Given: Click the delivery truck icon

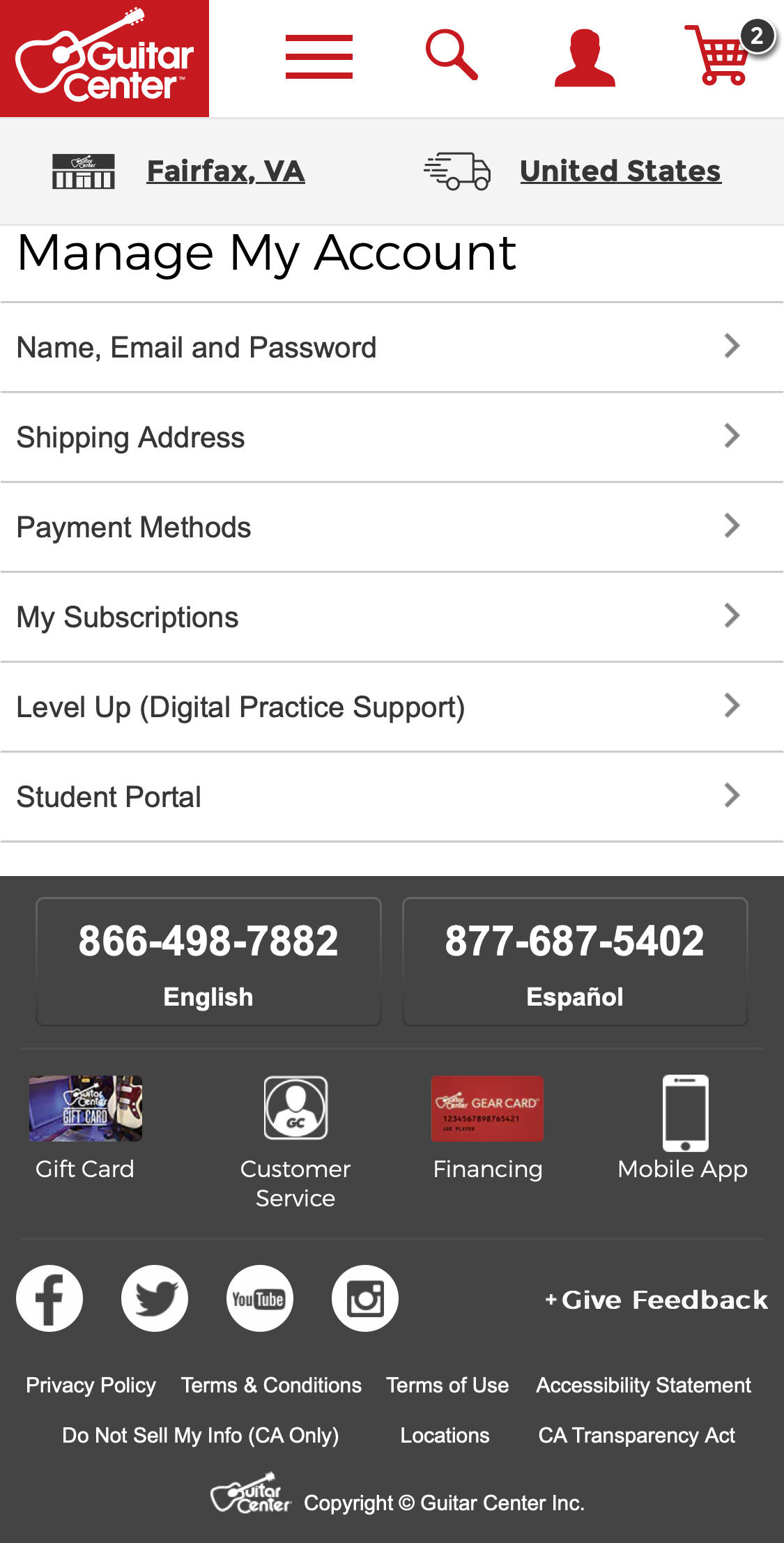Looking at the screenshot, I should click(x=456, y=171).
